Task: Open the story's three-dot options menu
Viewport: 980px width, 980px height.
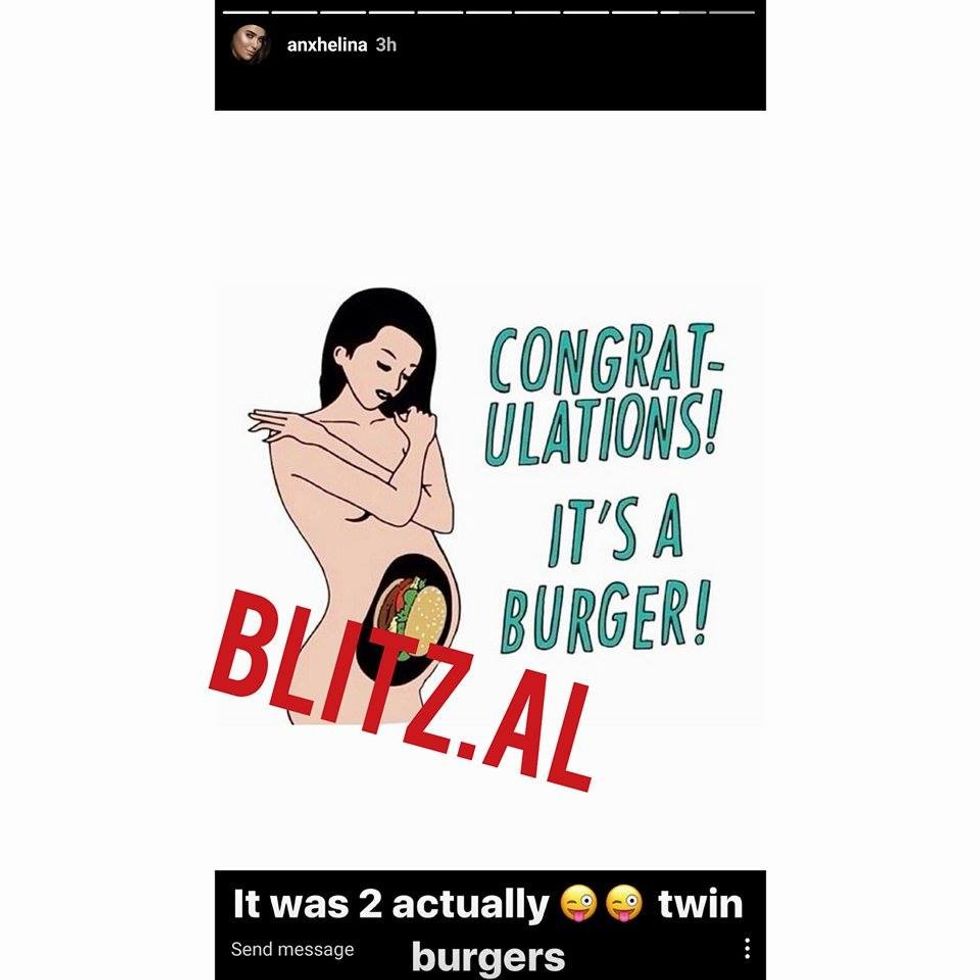Action: click(x=746, y=949)
